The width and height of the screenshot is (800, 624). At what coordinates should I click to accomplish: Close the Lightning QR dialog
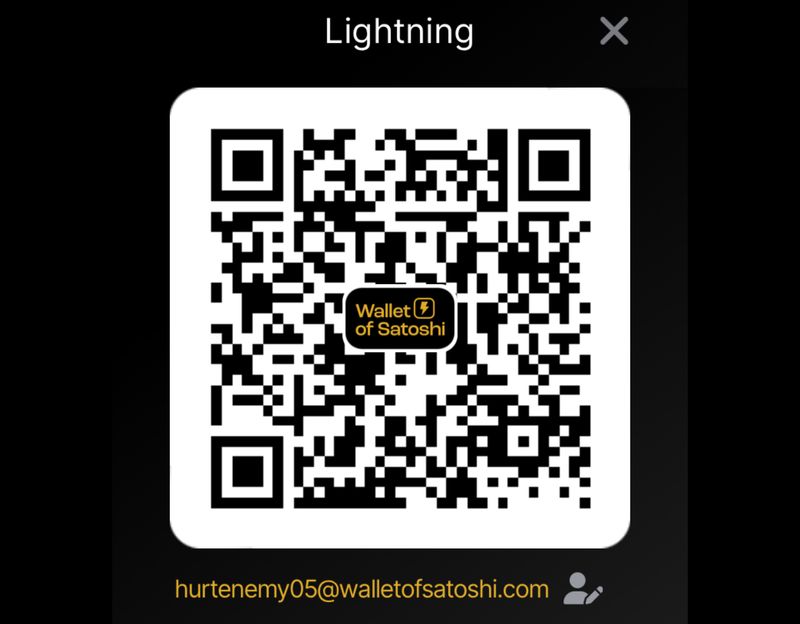pos(613,31)
